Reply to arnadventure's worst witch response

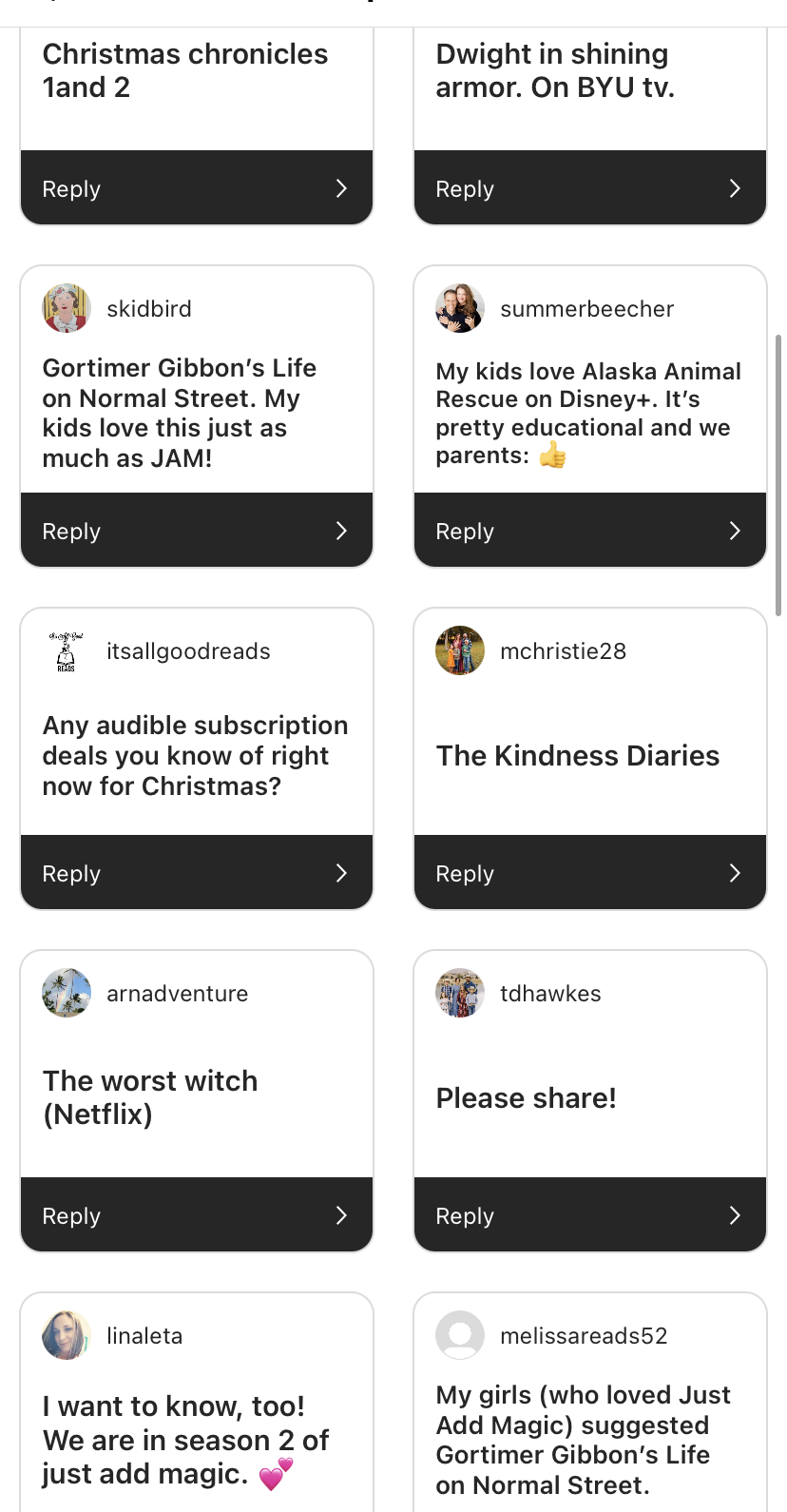197,1215
